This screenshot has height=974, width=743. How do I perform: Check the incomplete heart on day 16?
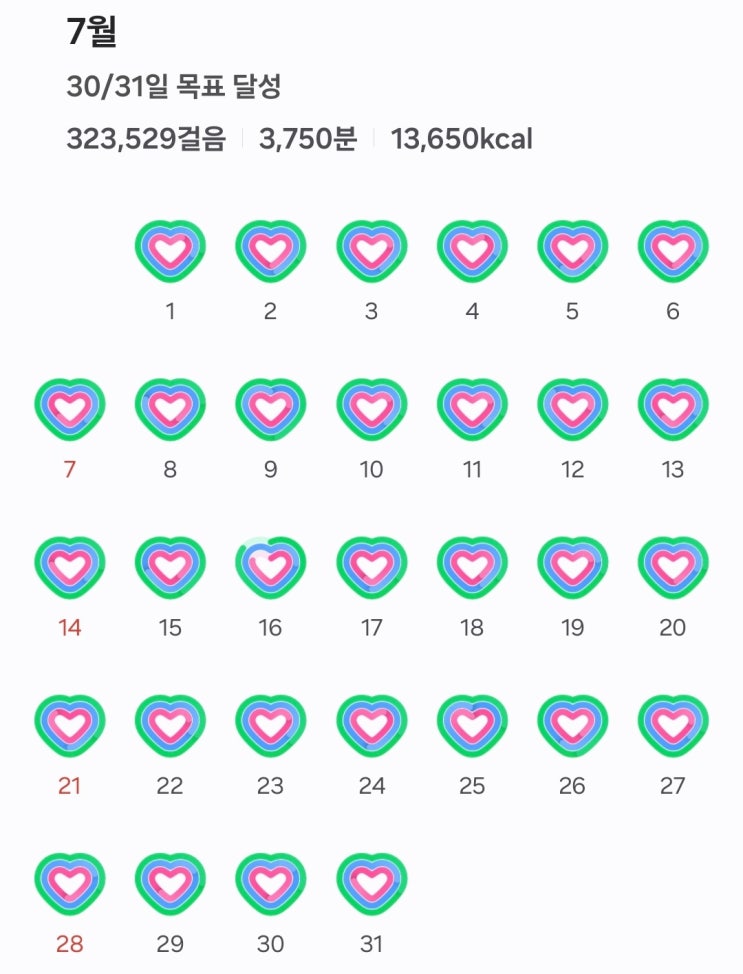pyautogui.click(x=270, y=569)
